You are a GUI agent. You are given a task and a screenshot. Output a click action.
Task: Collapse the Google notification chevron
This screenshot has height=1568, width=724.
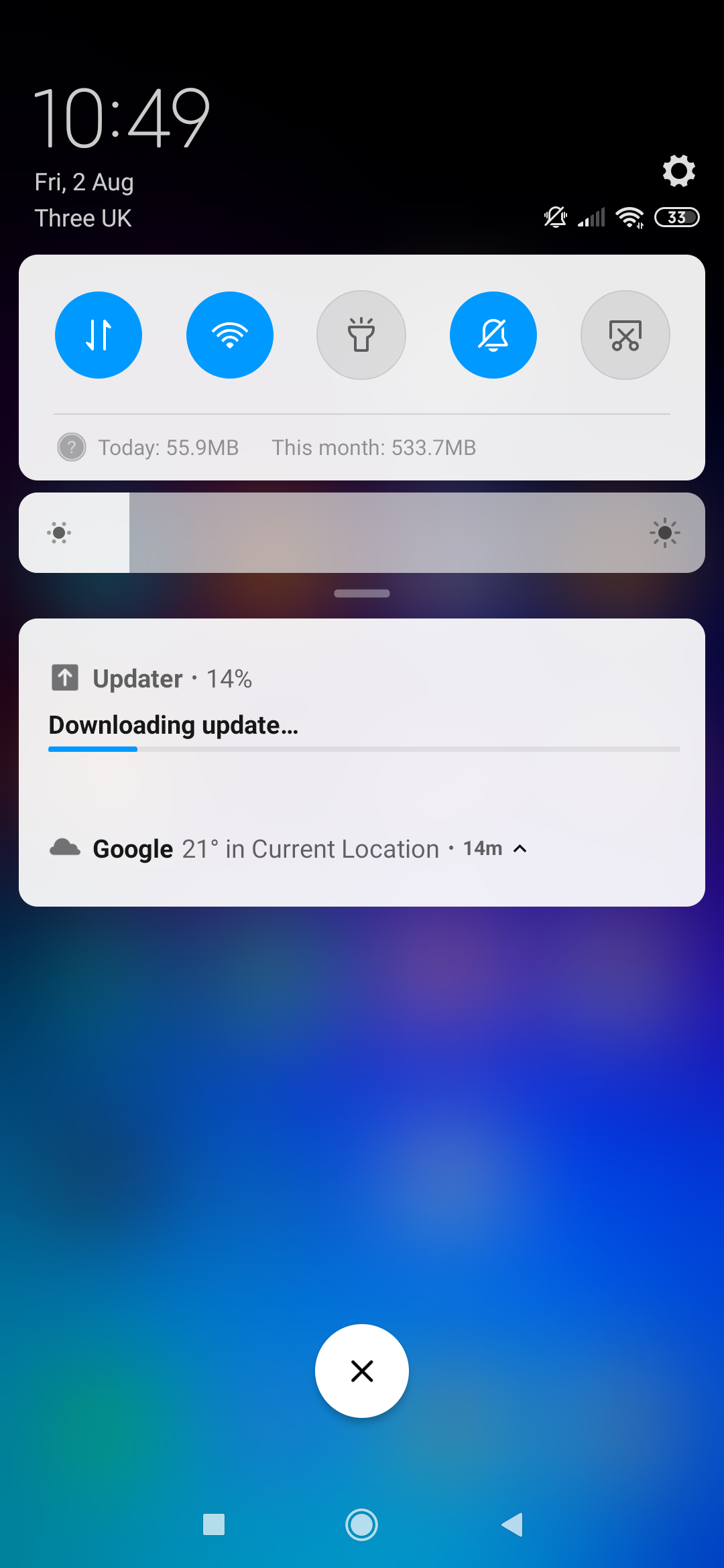520,849
